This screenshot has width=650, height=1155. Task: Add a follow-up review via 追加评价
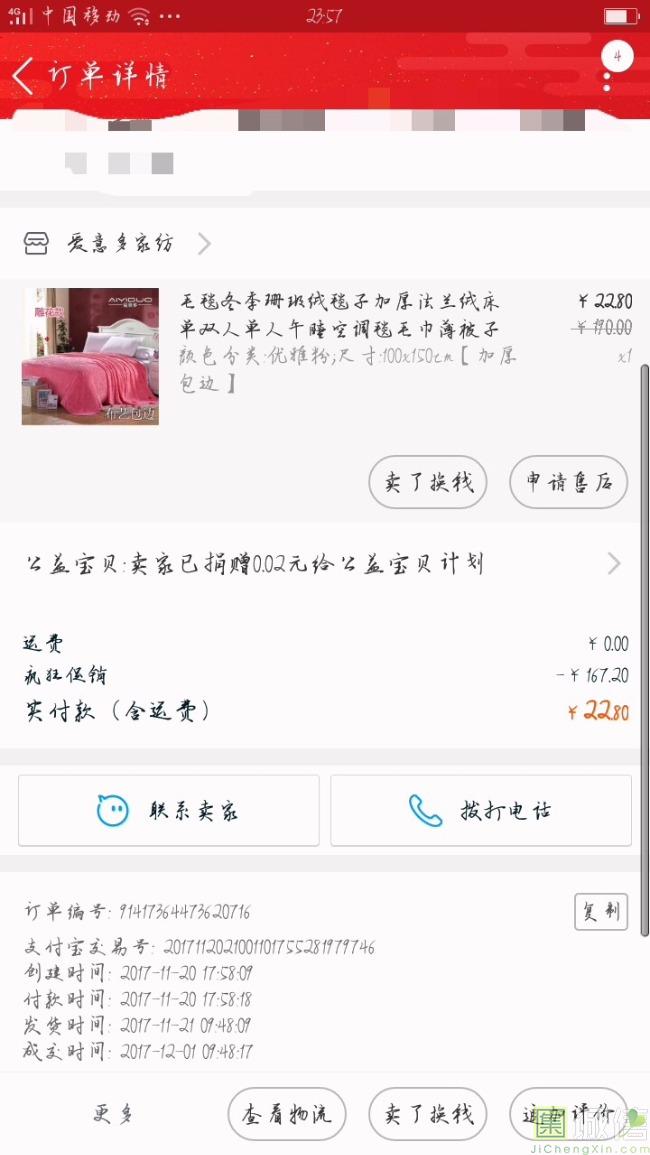tap(568, 1114)
